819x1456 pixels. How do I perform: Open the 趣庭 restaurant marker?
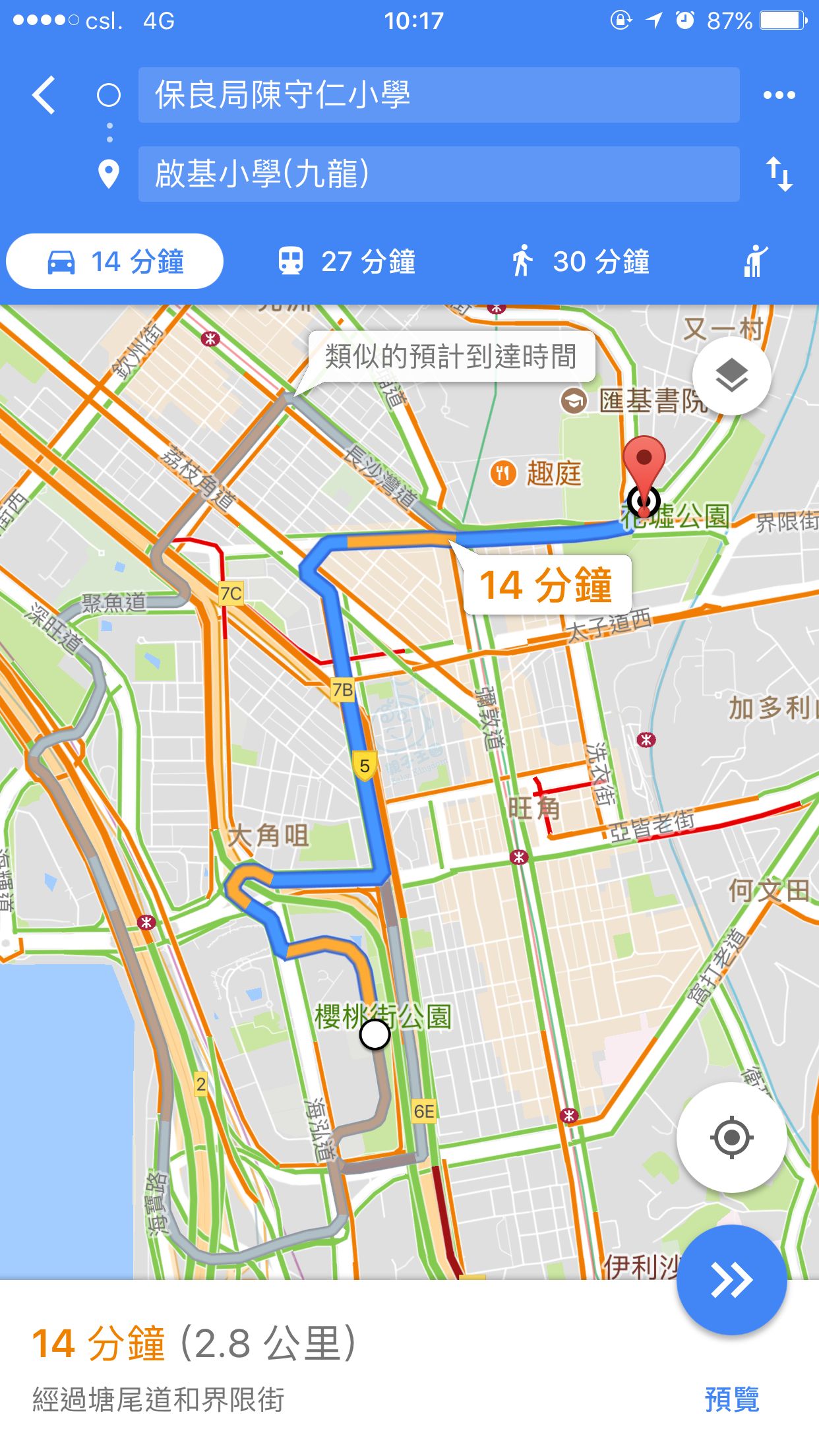(503, 473)
